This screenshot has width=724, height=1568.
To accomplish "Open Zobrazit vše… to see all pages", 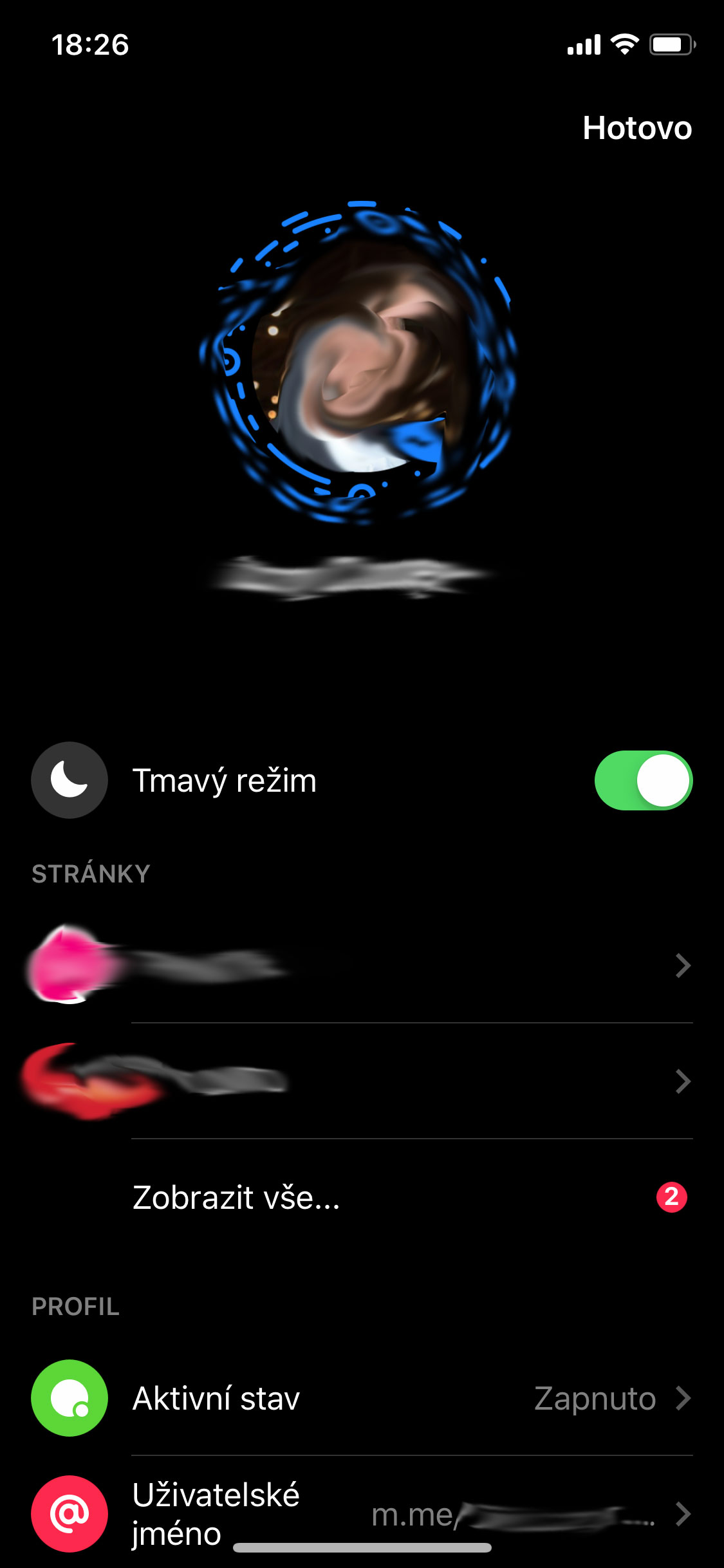I will point(360,1197).
